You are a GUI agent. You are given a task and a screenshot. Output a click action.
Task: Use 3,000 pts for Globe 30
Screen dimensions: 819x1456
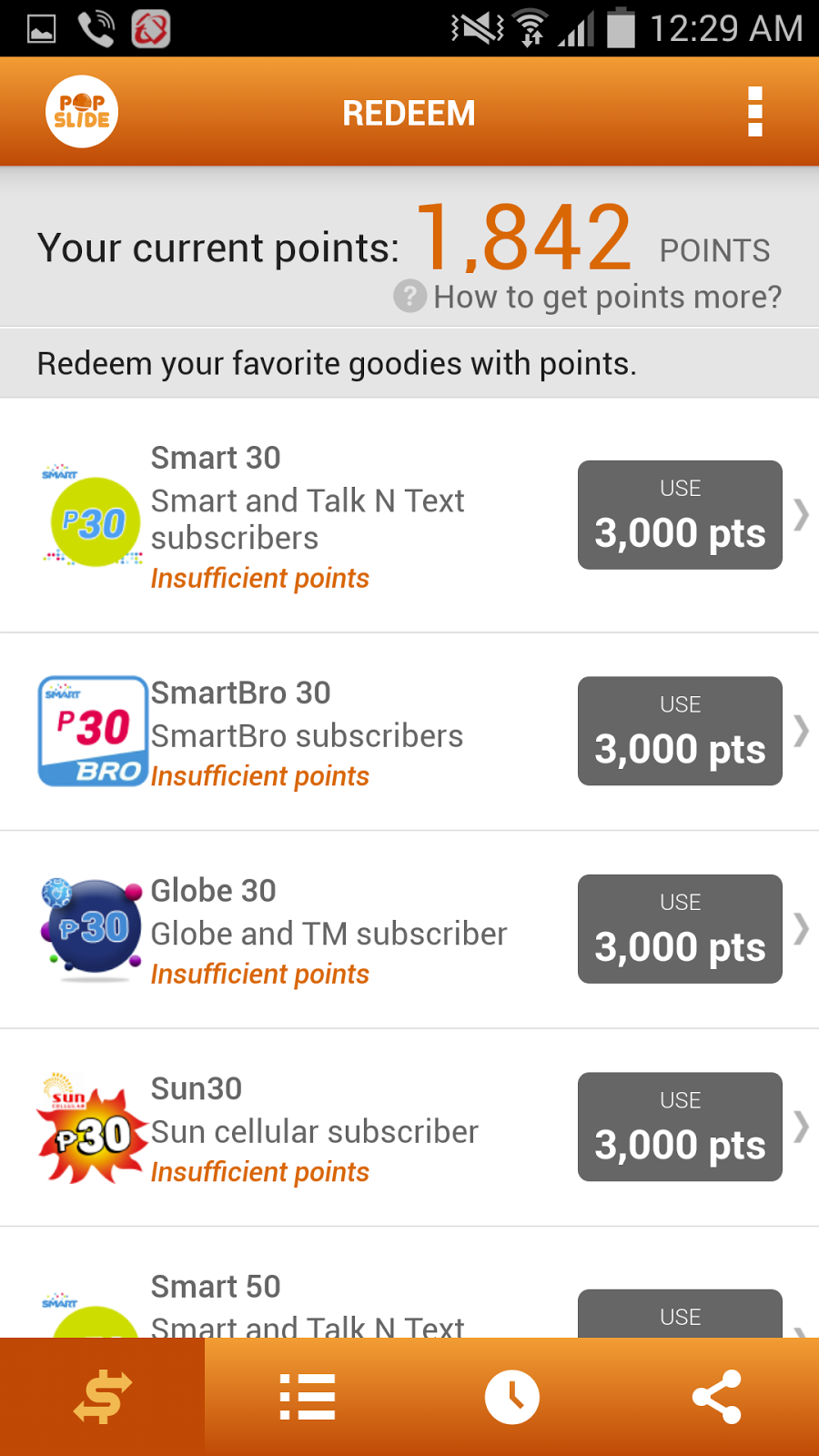pyautogui.click(x=680, y=929)
